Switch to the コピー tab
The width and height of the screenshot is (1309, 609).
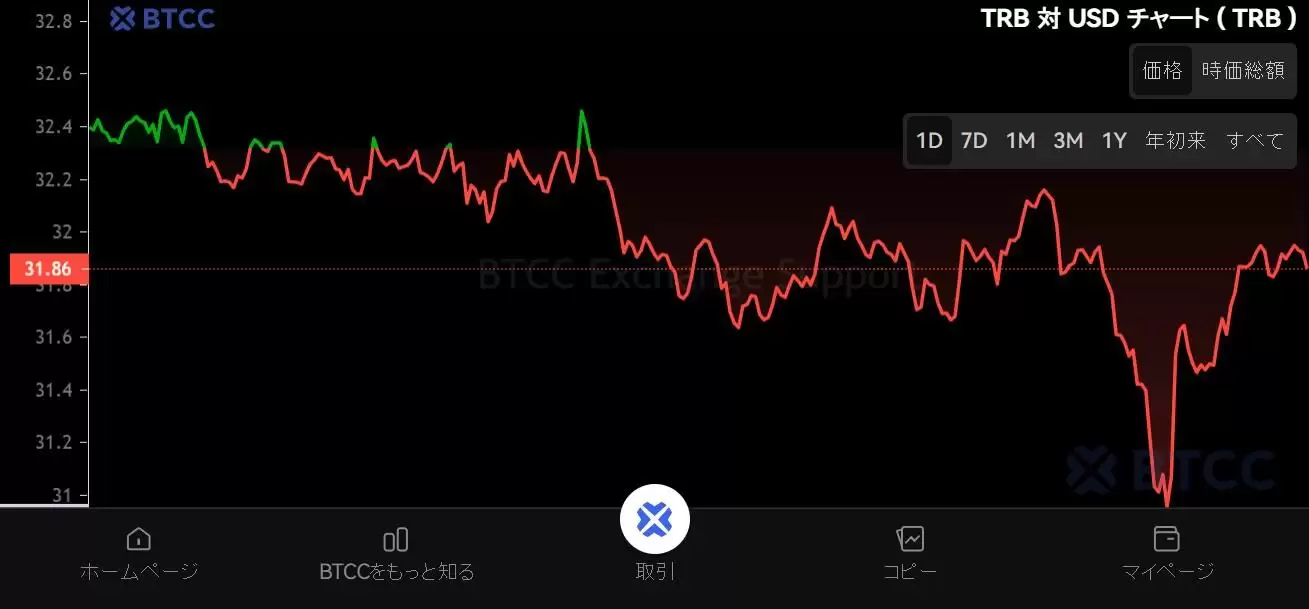(x=910, y=553)
